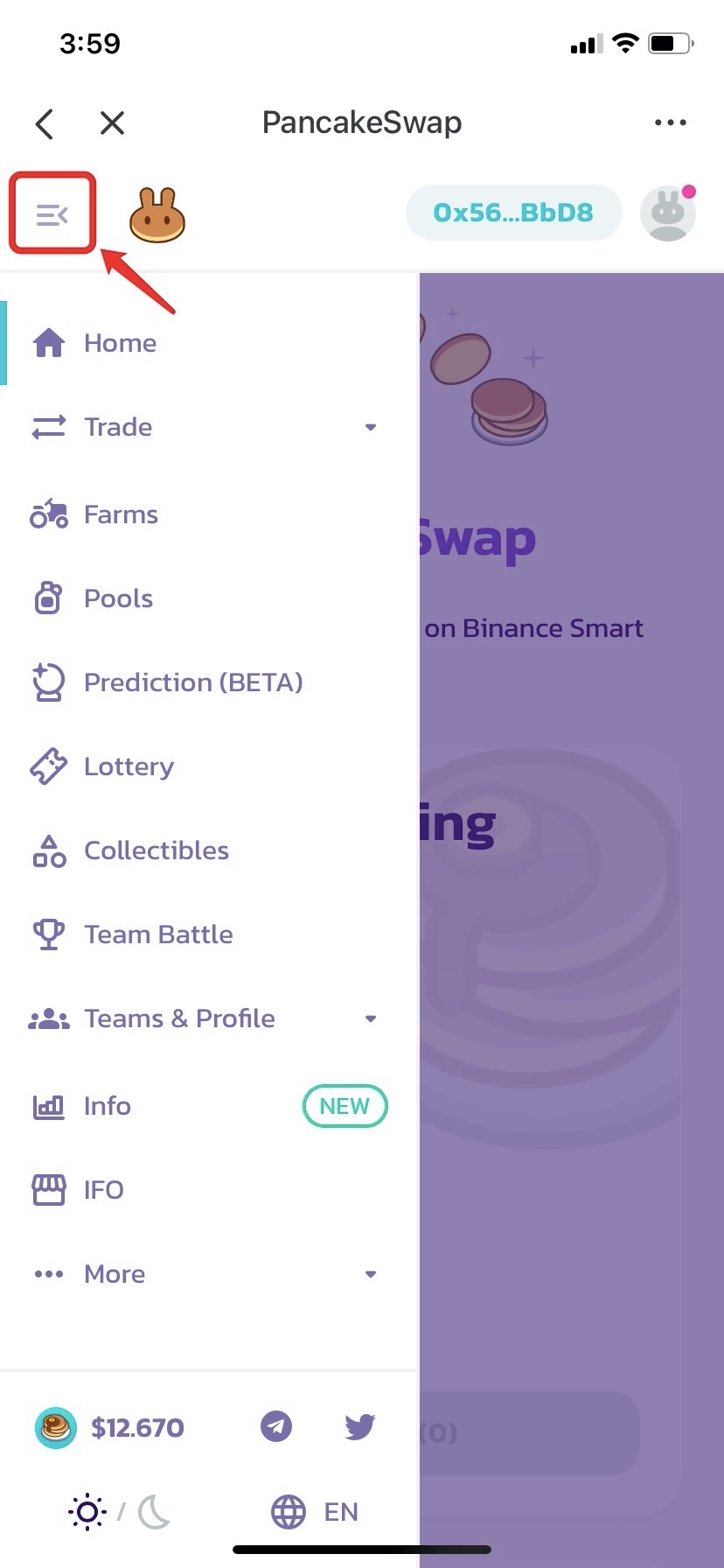Open the Lottery page
Image resolution: width=724 pixels, height=1568 pixels.
[x=129, y=766]
